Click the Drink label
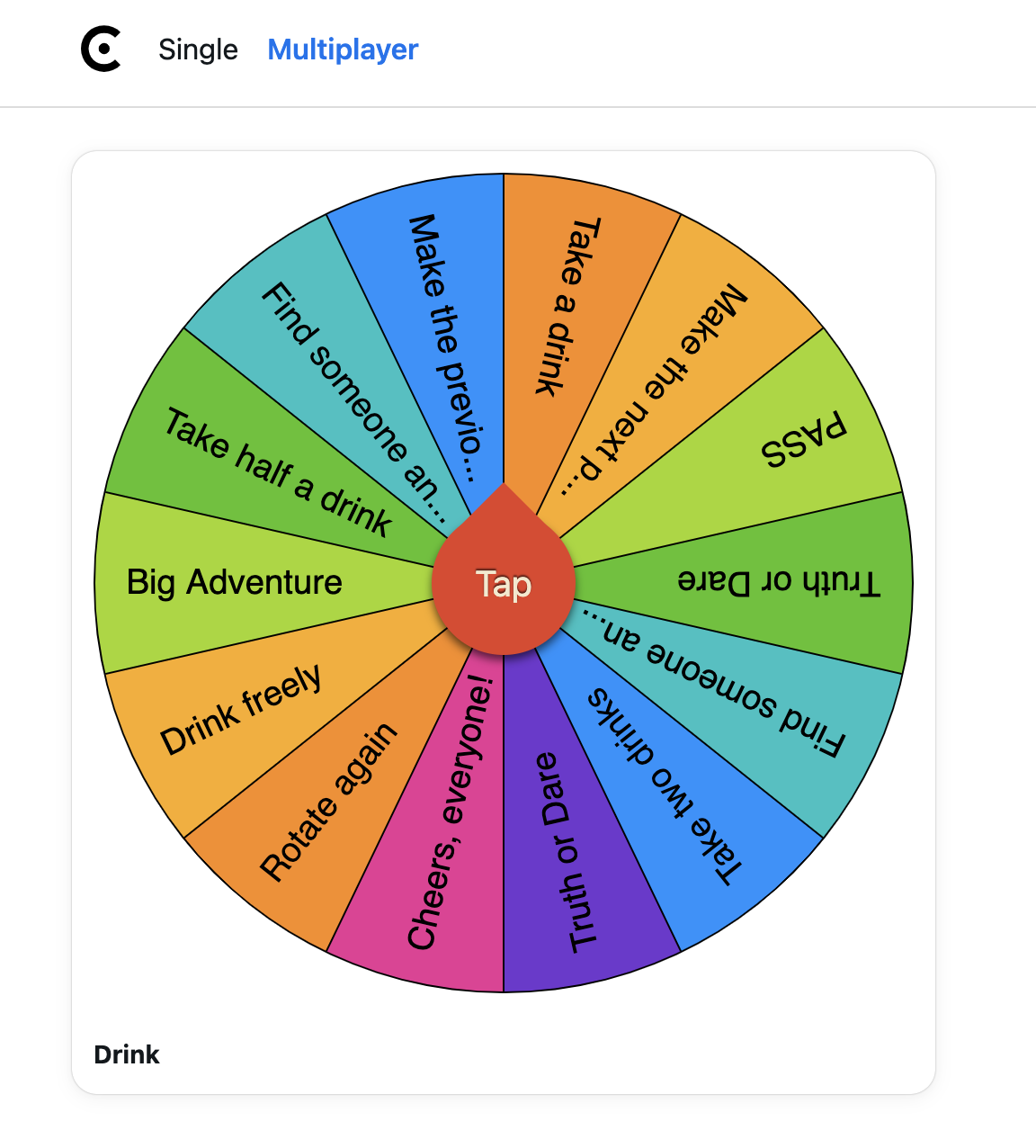 click(126, 1054)
